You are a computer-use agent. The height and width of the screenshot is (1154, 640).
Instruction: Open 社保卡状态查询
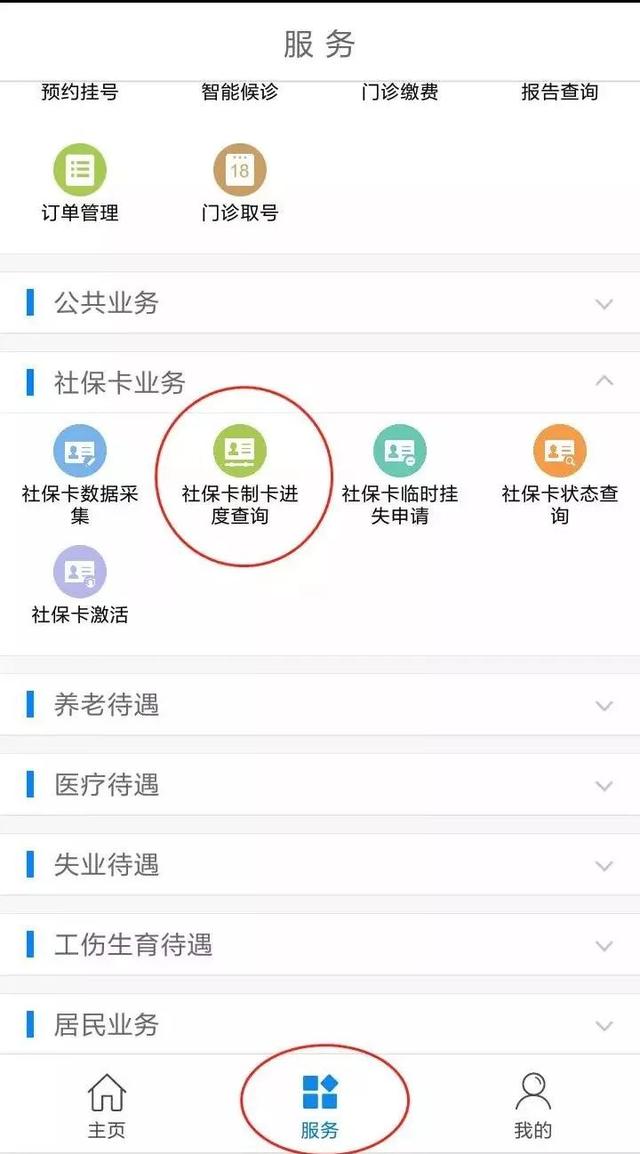click(x=559, y=475)
